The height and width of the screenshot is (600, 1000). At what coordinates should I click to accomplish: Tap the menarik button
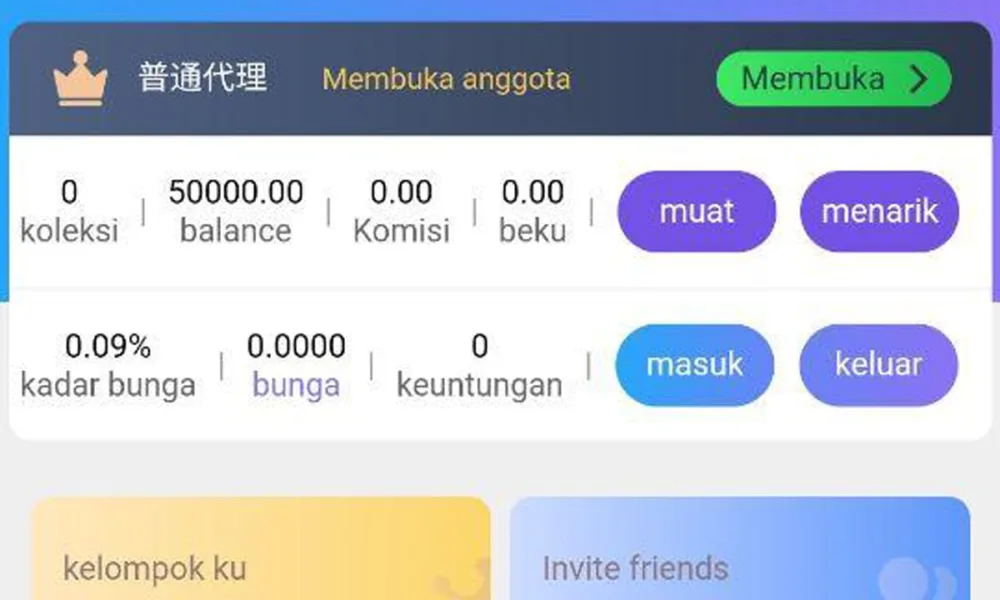879,211
